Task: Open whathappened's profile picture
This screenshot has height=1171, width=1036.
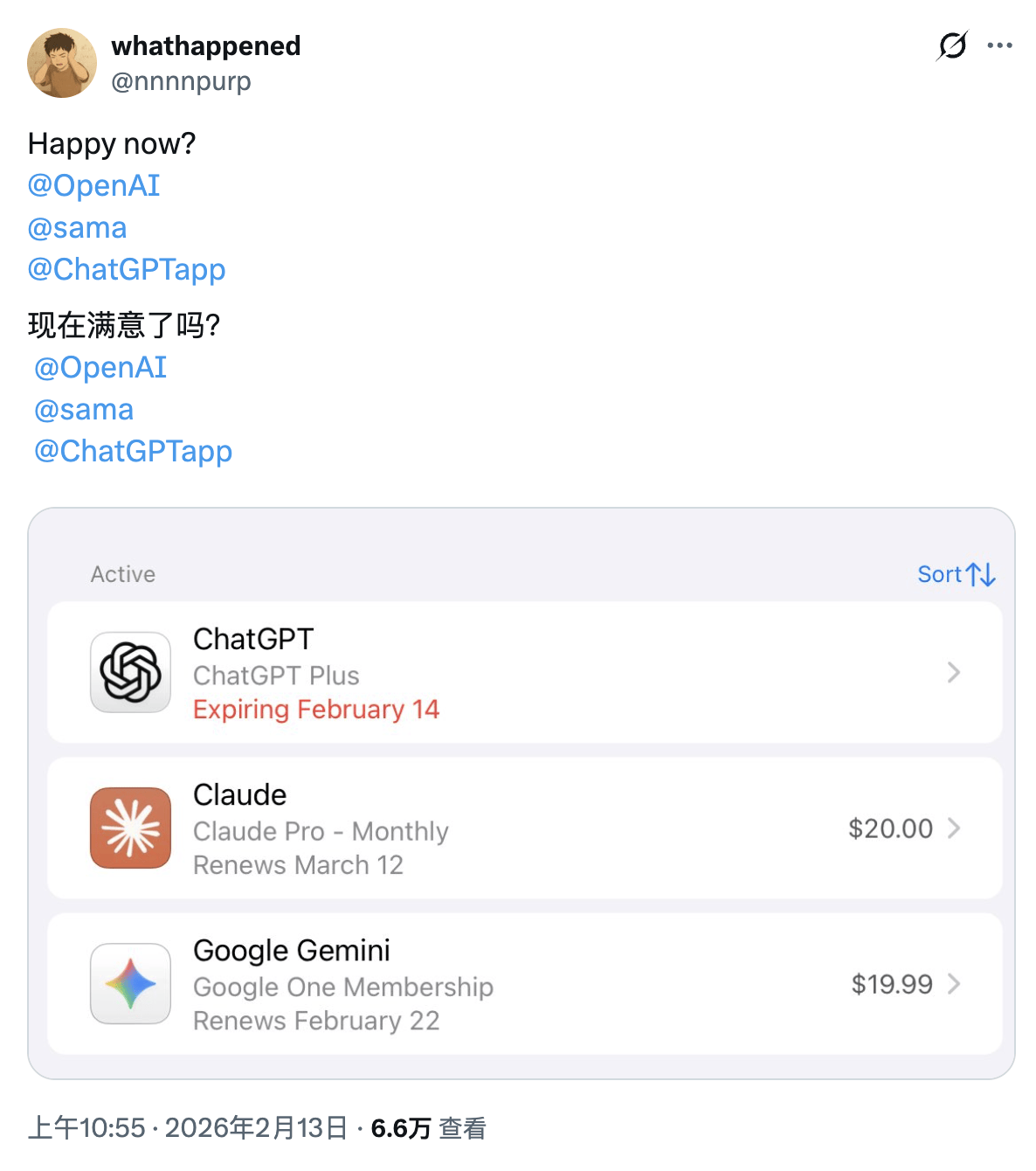Action: coord(62,63)
